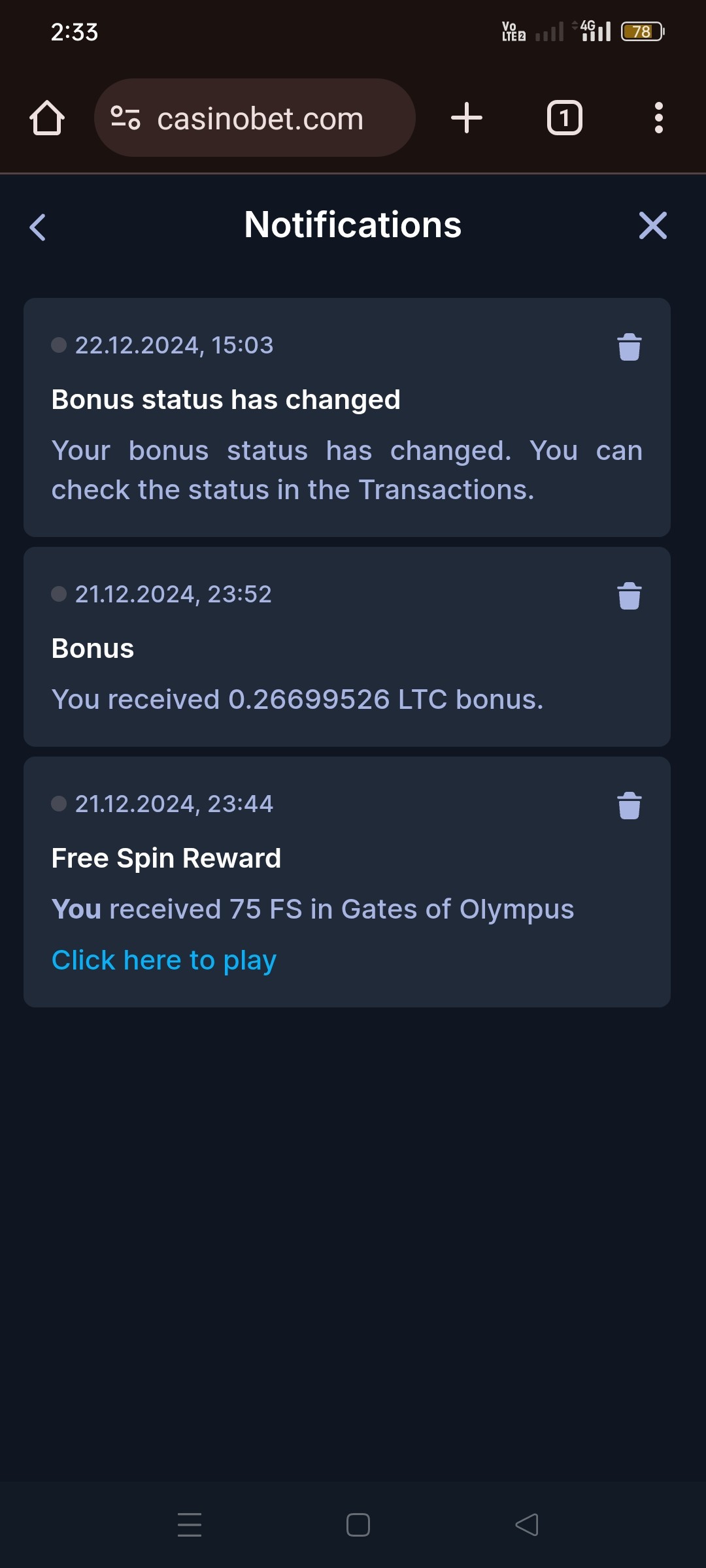Screen dimensions: 706x1568
Task: Close the Notifications panel
Action: pos(652,225)
